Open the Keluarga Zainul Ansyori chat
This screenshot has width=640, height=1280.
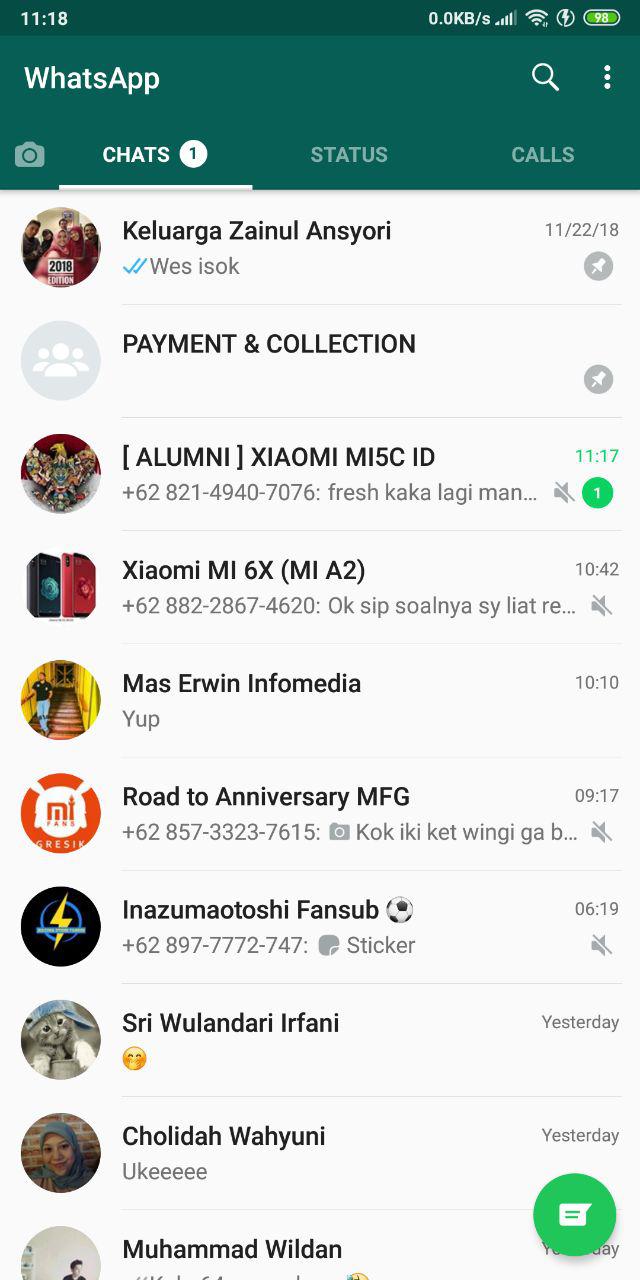330,248
